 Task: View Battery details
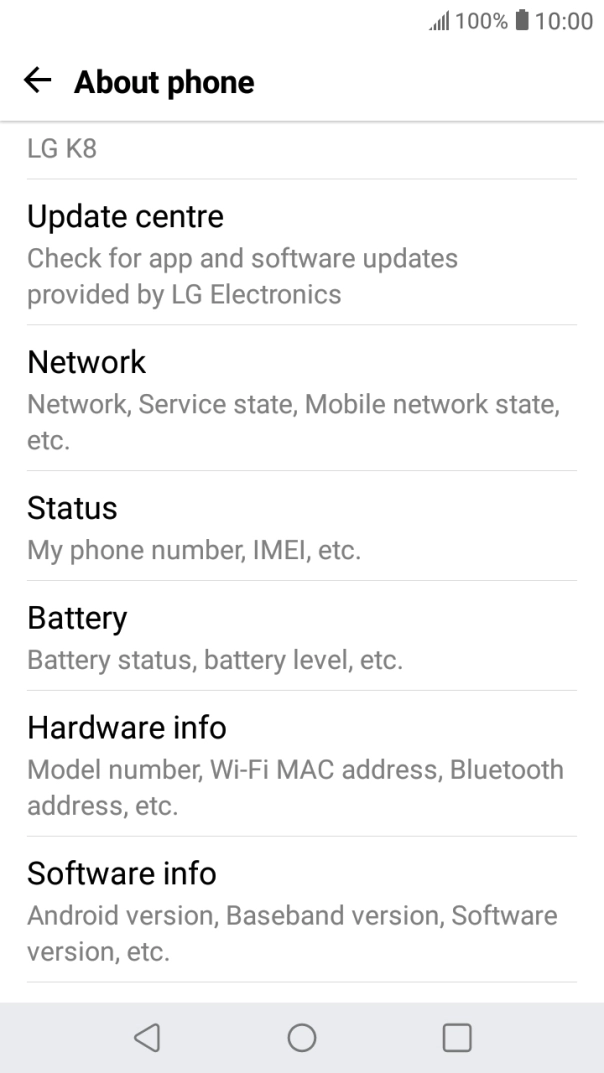tap(302, 636)
